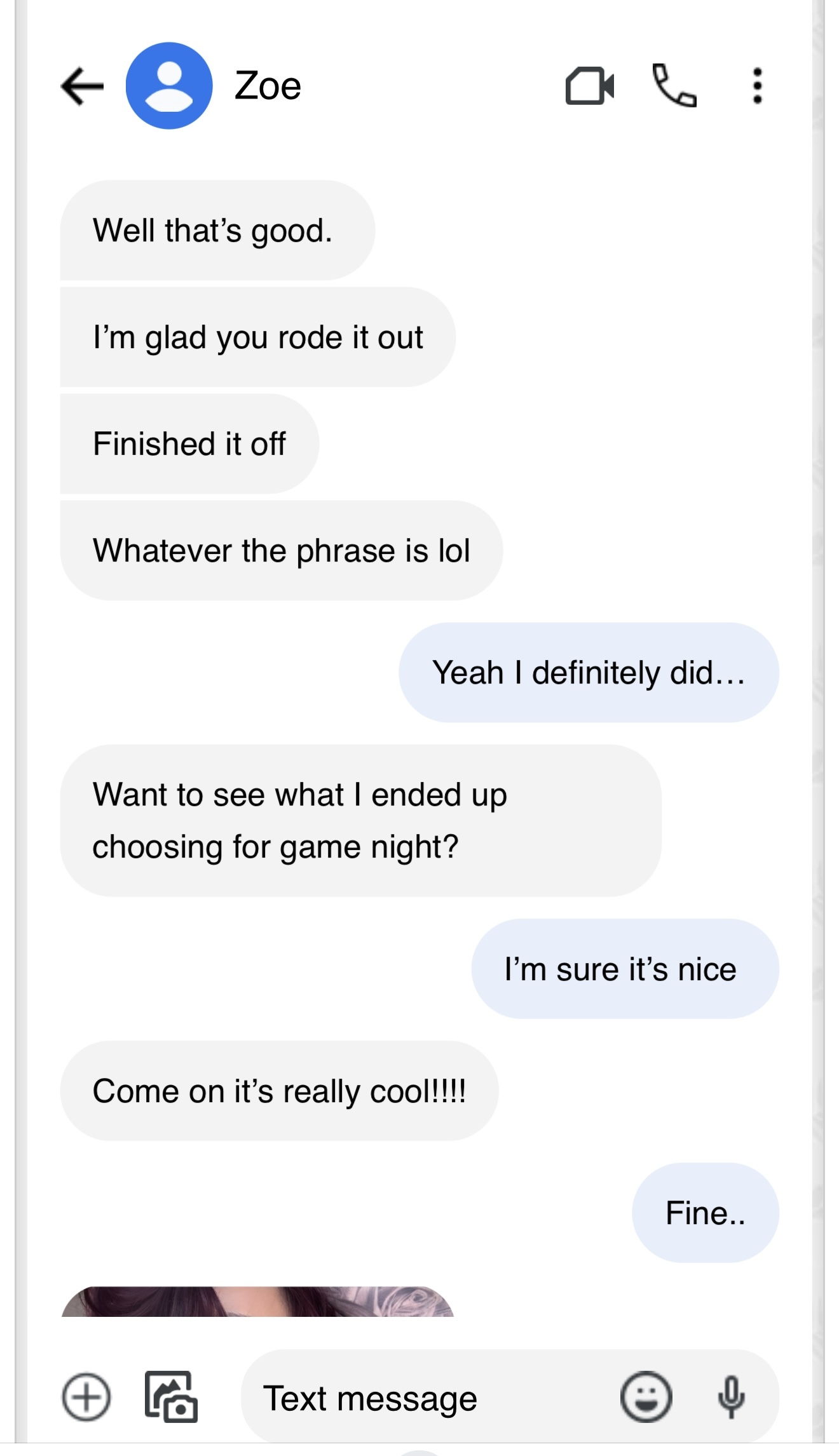This screenshot has width=839, height=1456.
Task: Open the overflow menu
Action: pyautogui.click(x=757, y=86)
